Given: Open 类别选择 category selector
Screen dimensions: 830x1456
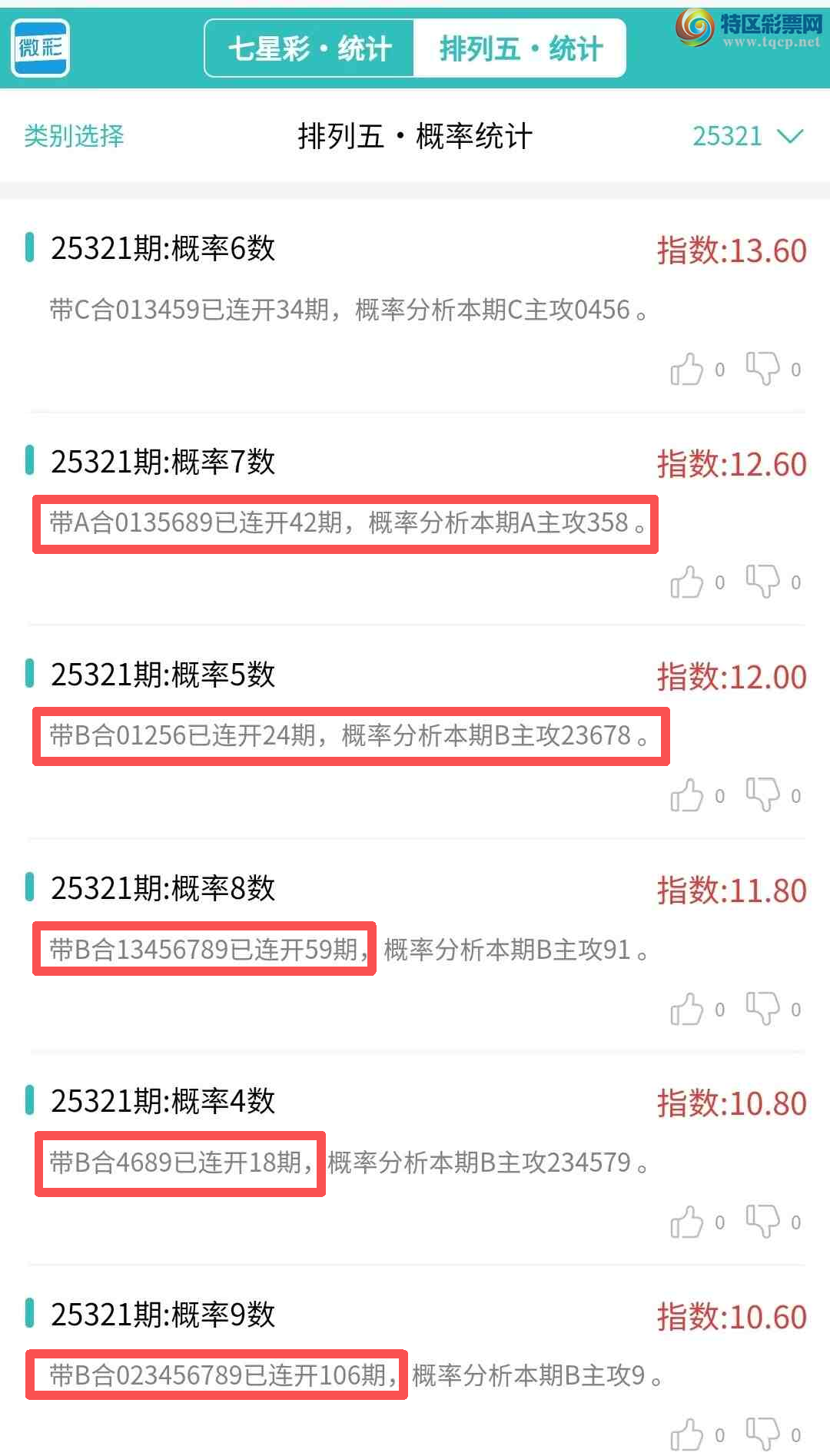Looking at the screenshot, I should point(74,136).
